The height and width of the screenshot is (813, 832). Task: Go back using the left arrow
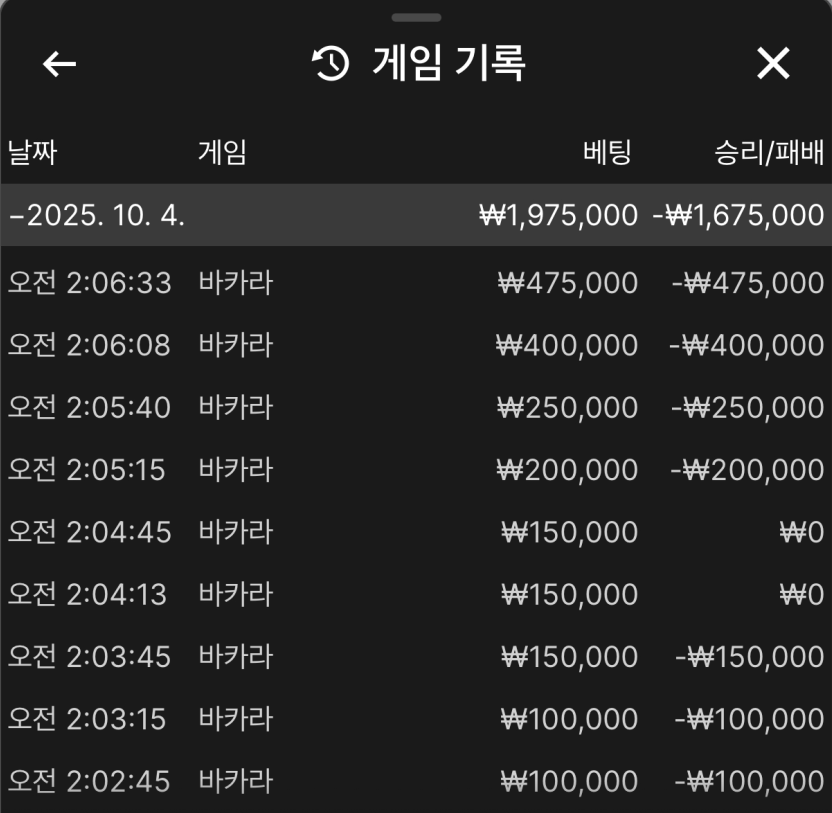[60, 65]
